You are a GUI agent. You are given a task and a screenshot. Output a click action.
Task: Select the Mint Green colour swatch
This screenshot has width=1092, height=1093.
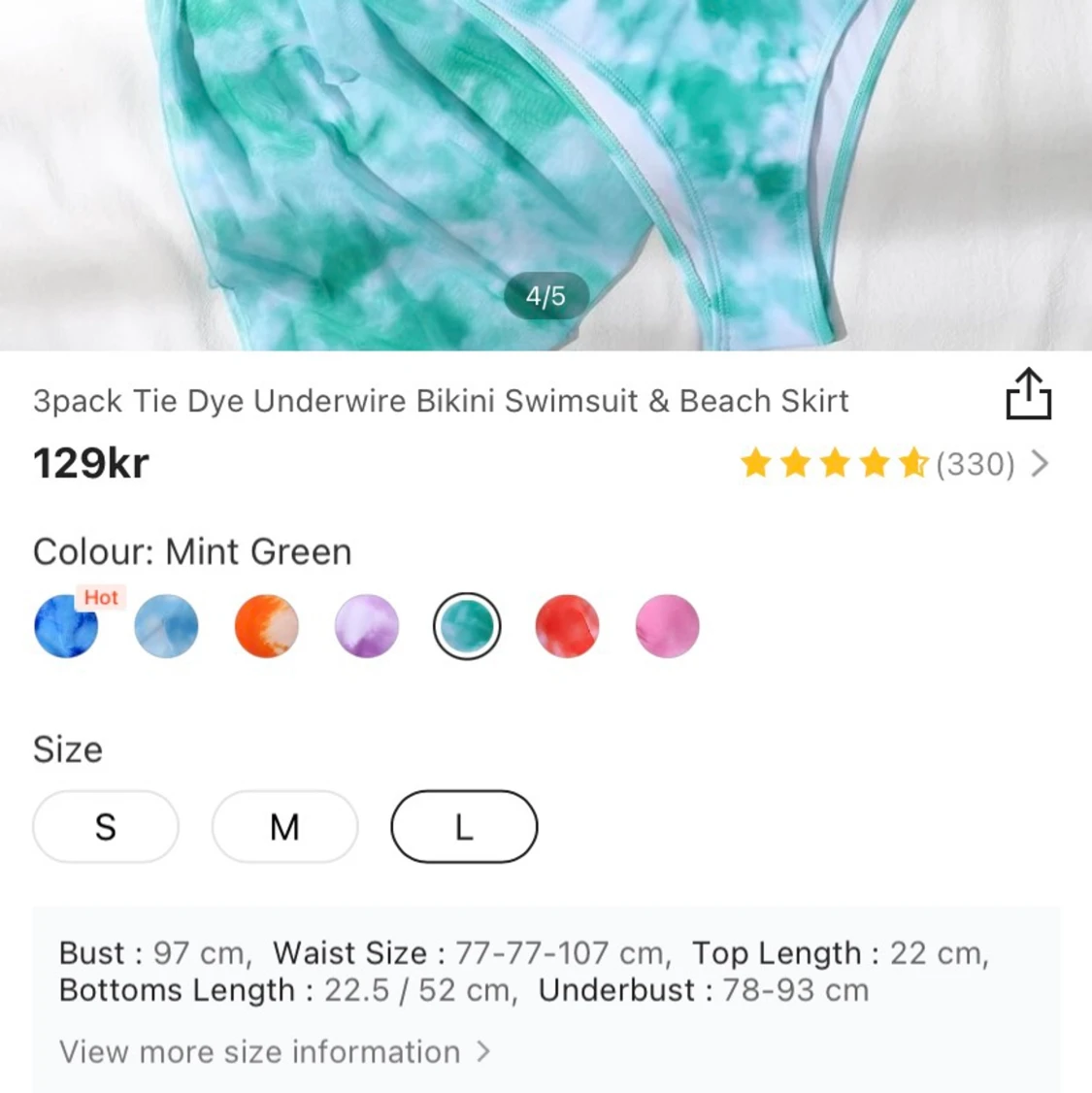pyautogui.click(x=466, y=626)
